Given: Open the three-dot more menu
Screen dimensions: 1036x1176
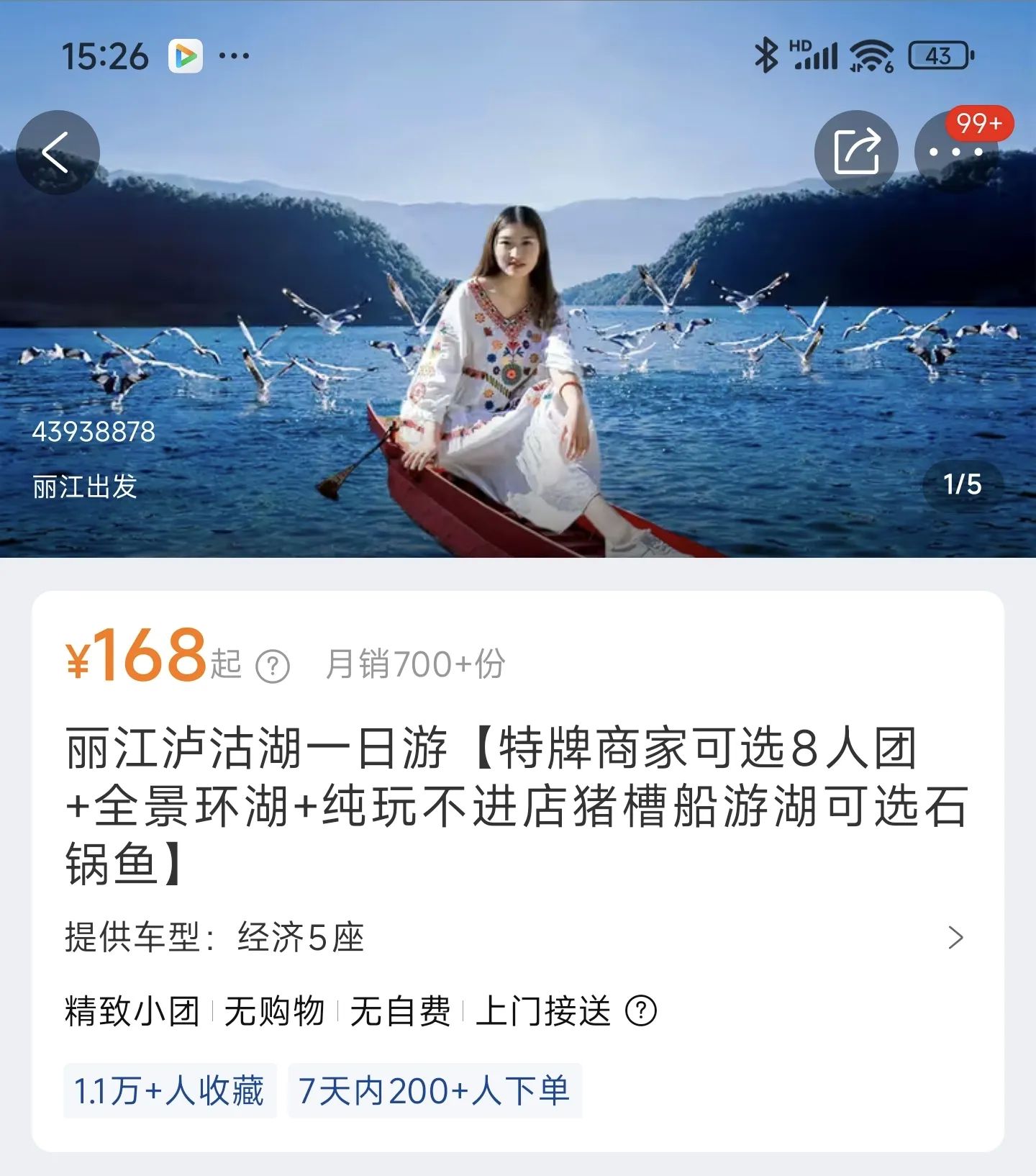Looking at the screenshot, I should [x=955, y=153].
